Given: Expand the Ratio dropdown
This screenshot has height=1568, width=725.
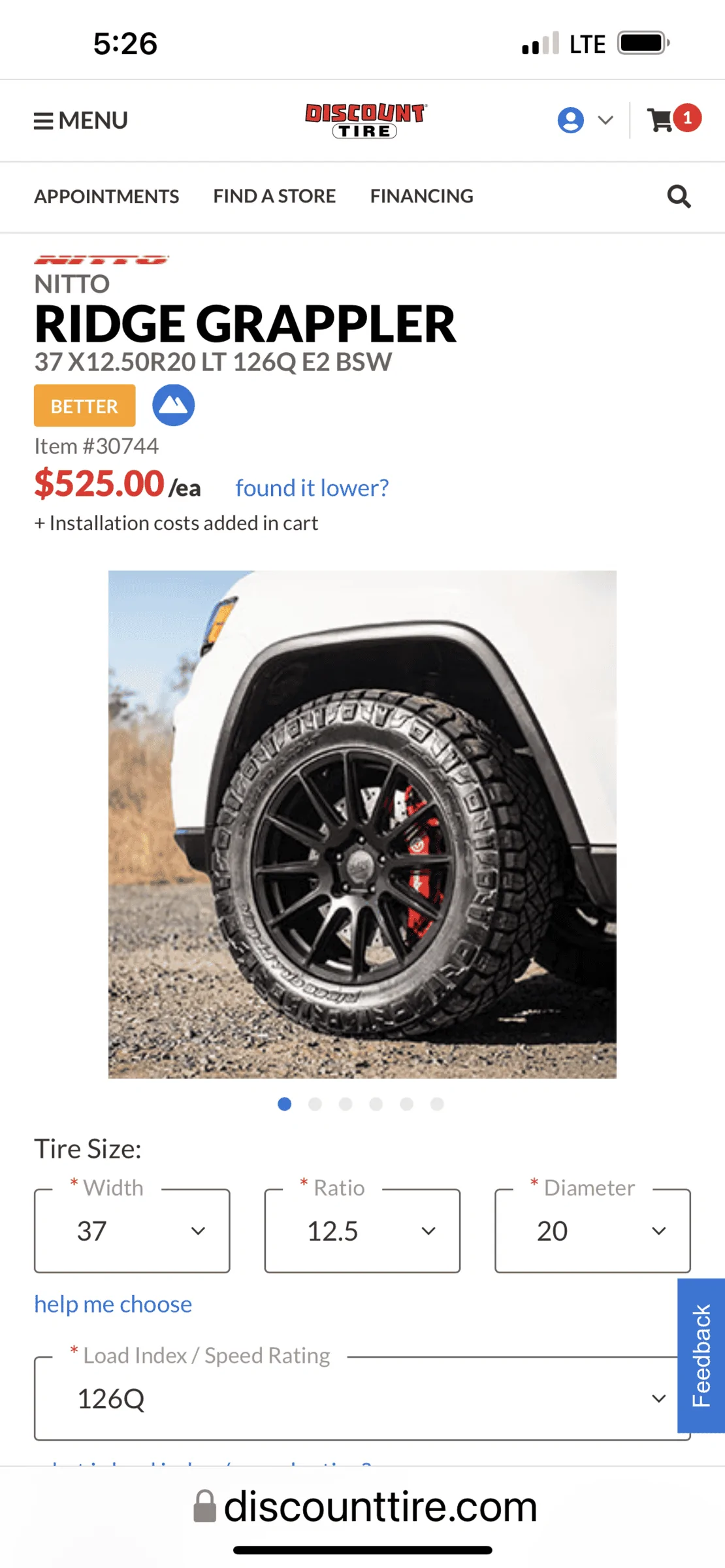Looking at the screenshot, I should pos(362,1231).
